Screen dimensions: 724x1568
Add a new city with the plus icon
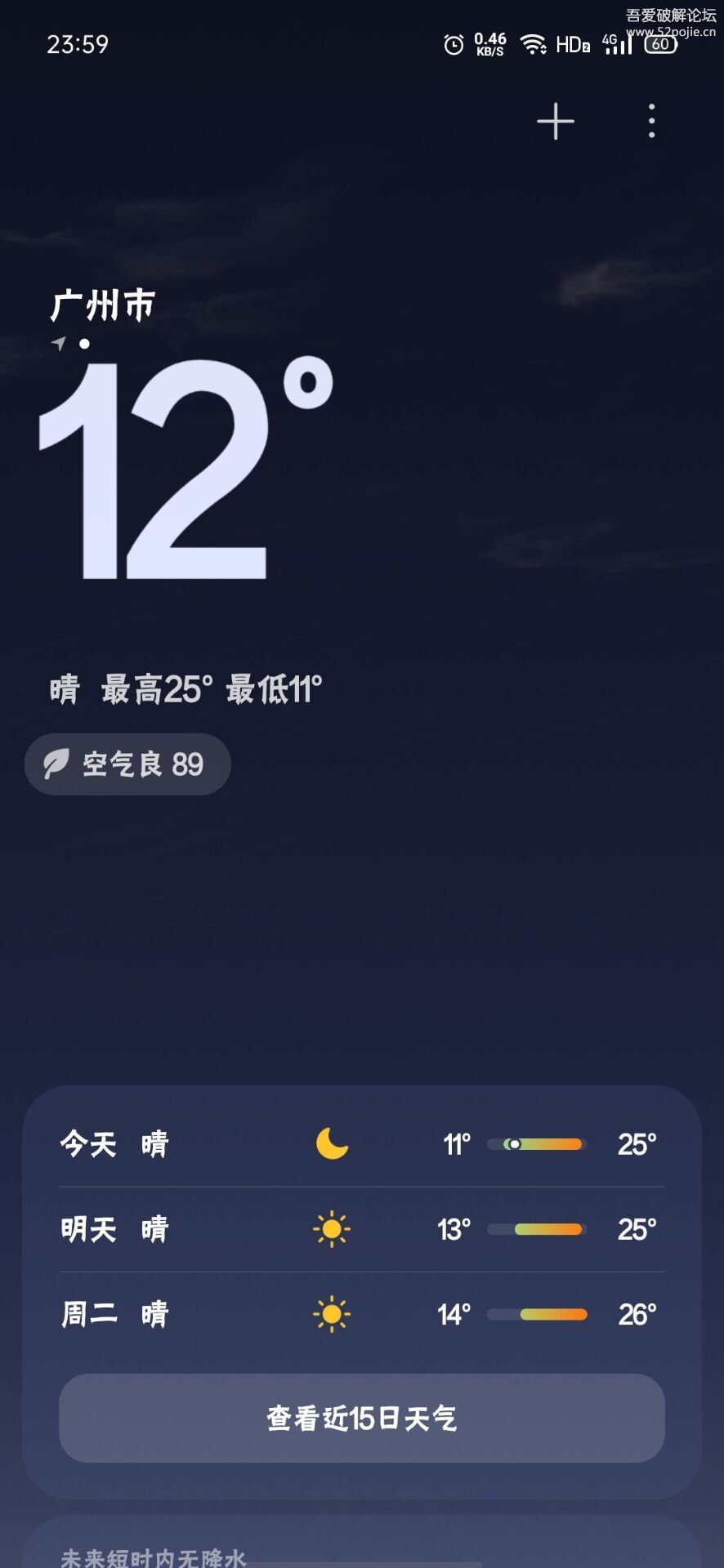tap(556, 122)
